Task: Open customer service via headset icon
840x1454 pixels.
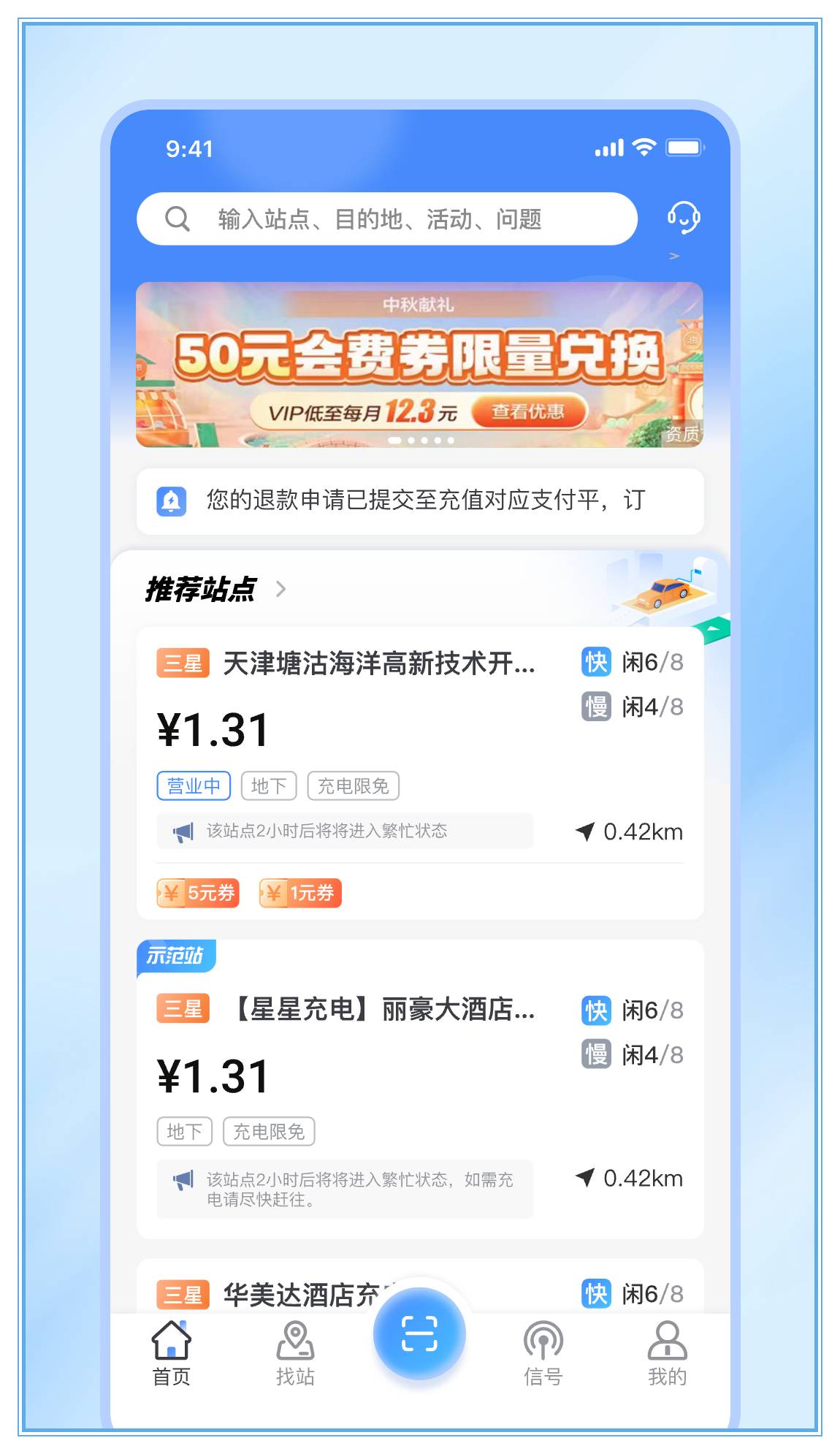Action: point(684,216)
